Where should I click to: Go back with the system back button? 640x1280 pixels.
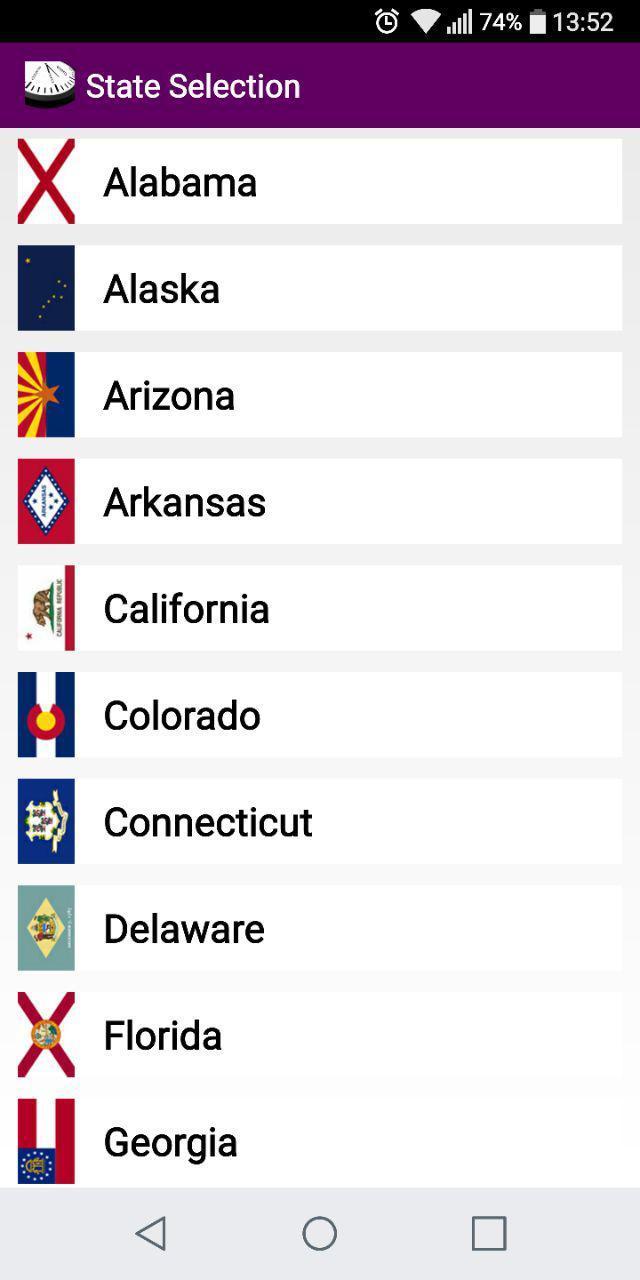point(151,1233)
